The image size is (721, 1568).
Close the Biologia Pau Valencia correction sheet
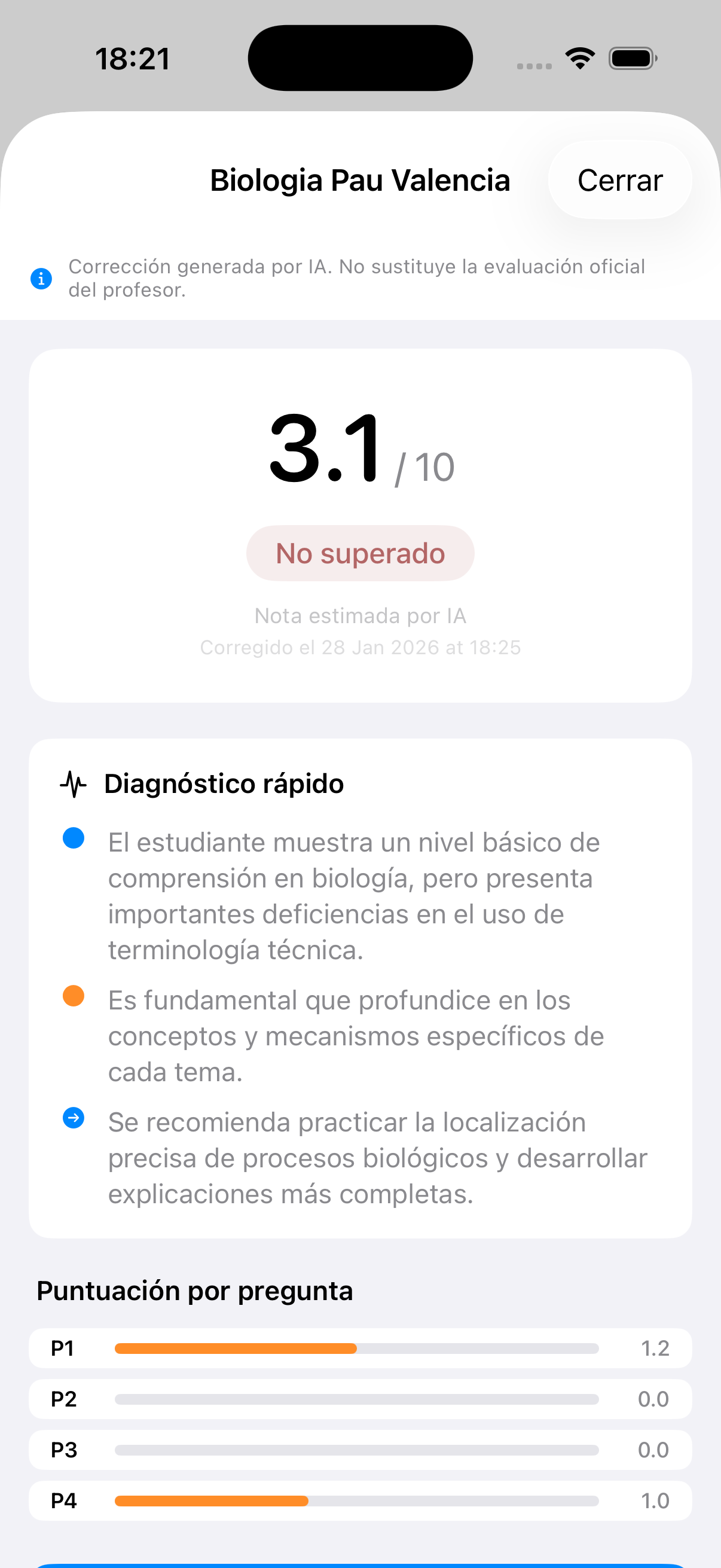[x=619, y=180]
